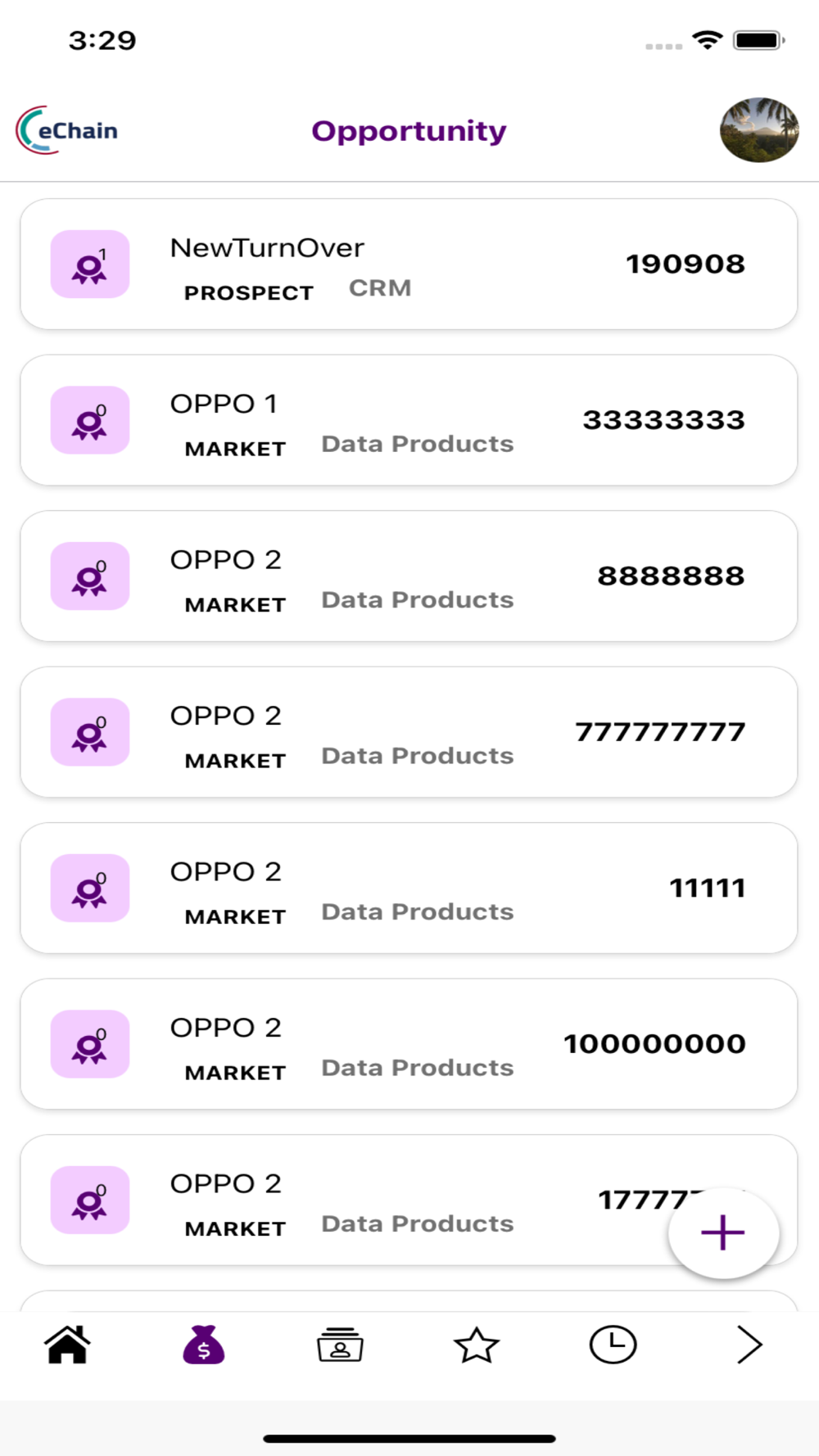The width and height of the screenshot is (819, 1456).
Task: Open OPPO 2 card with value 11111
Action: point(409,889)
